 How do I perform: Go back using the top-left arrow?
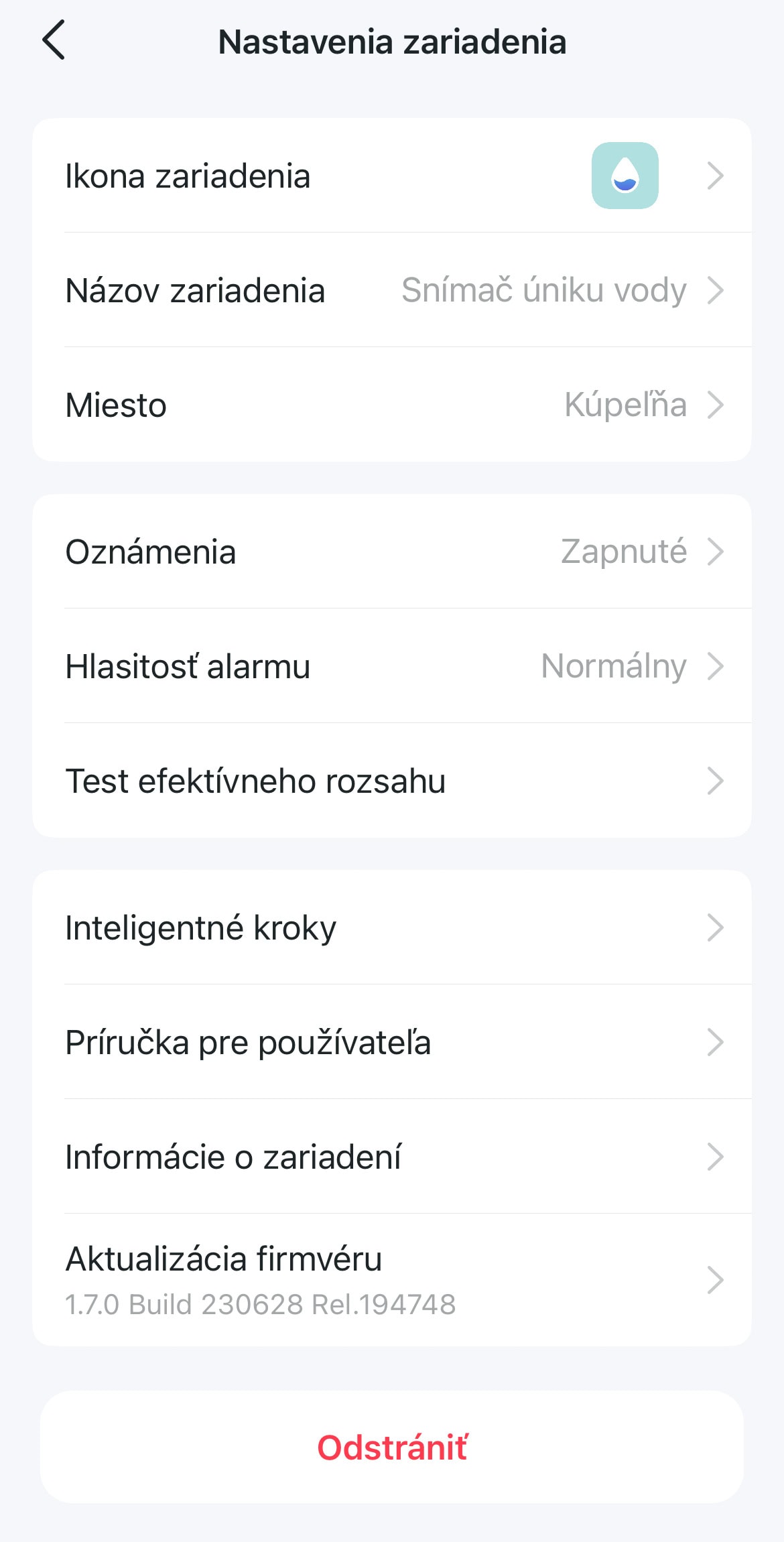point(54,40)
